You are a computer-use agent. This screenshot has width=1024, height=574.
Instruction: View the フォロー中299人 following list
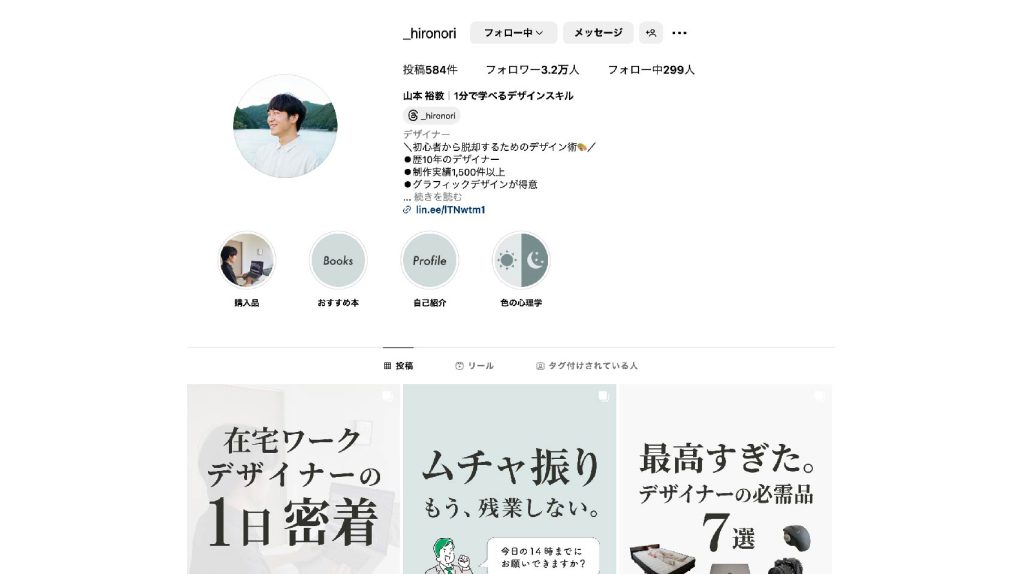651,70
